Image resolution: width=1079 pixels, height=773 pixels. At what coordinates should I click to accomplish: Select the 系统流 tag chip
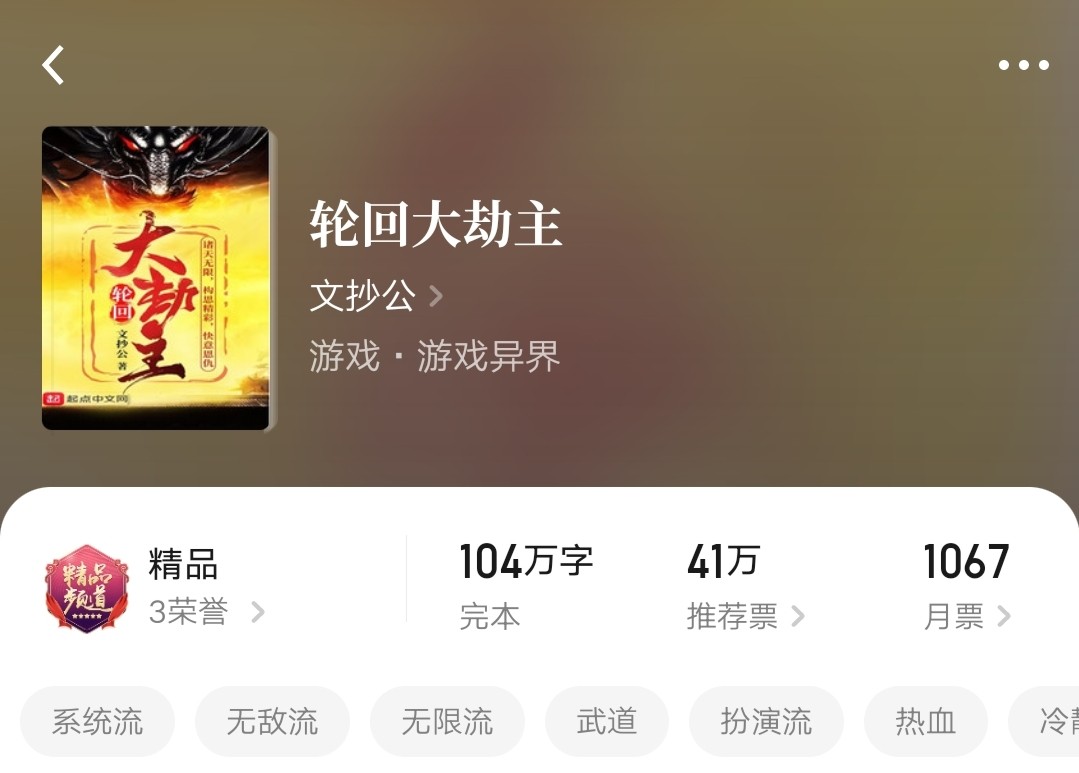pos(97,721)
